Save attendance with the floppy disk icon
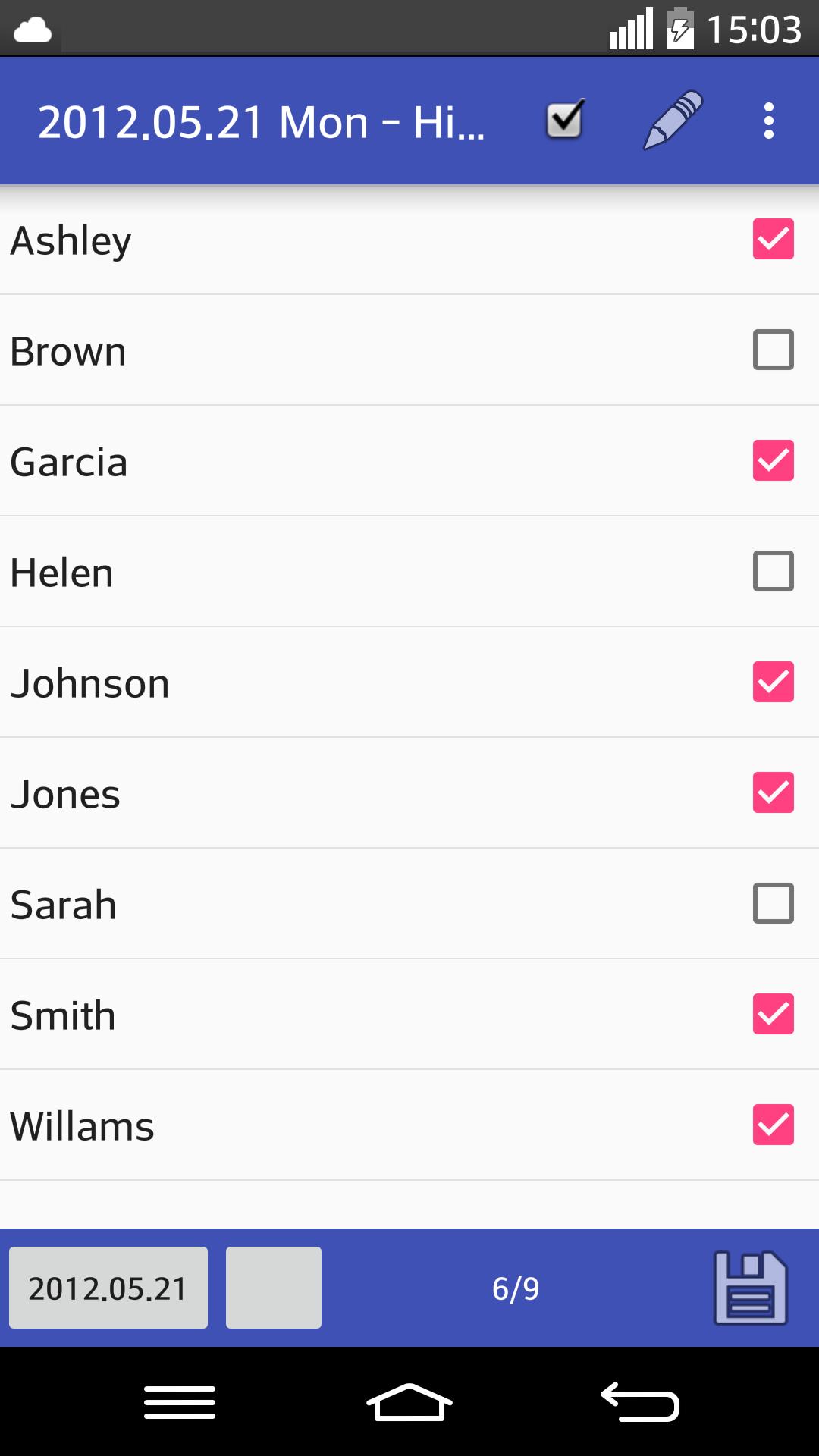Viewport: 819px width, 1456px height. click(750, 1288)
